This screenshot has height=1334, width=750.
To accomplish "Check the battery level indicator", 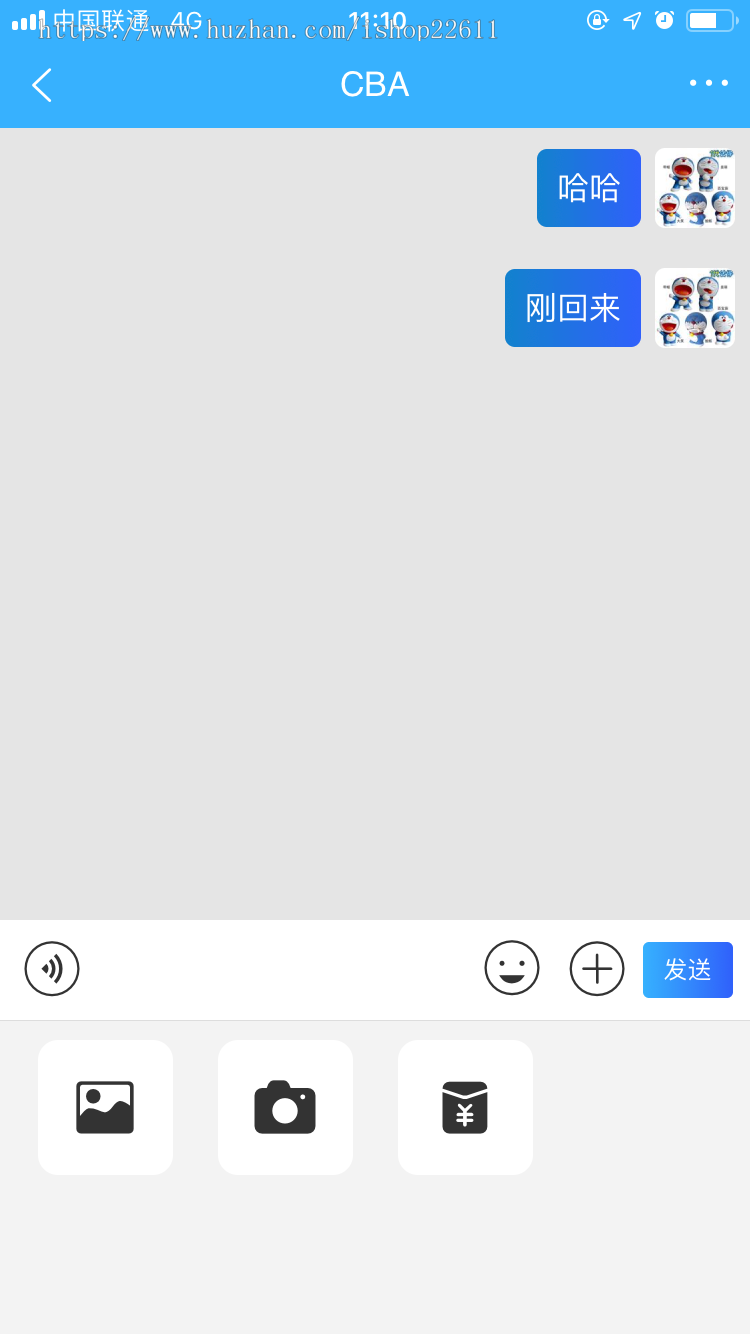I will click(x=711, y=18).
